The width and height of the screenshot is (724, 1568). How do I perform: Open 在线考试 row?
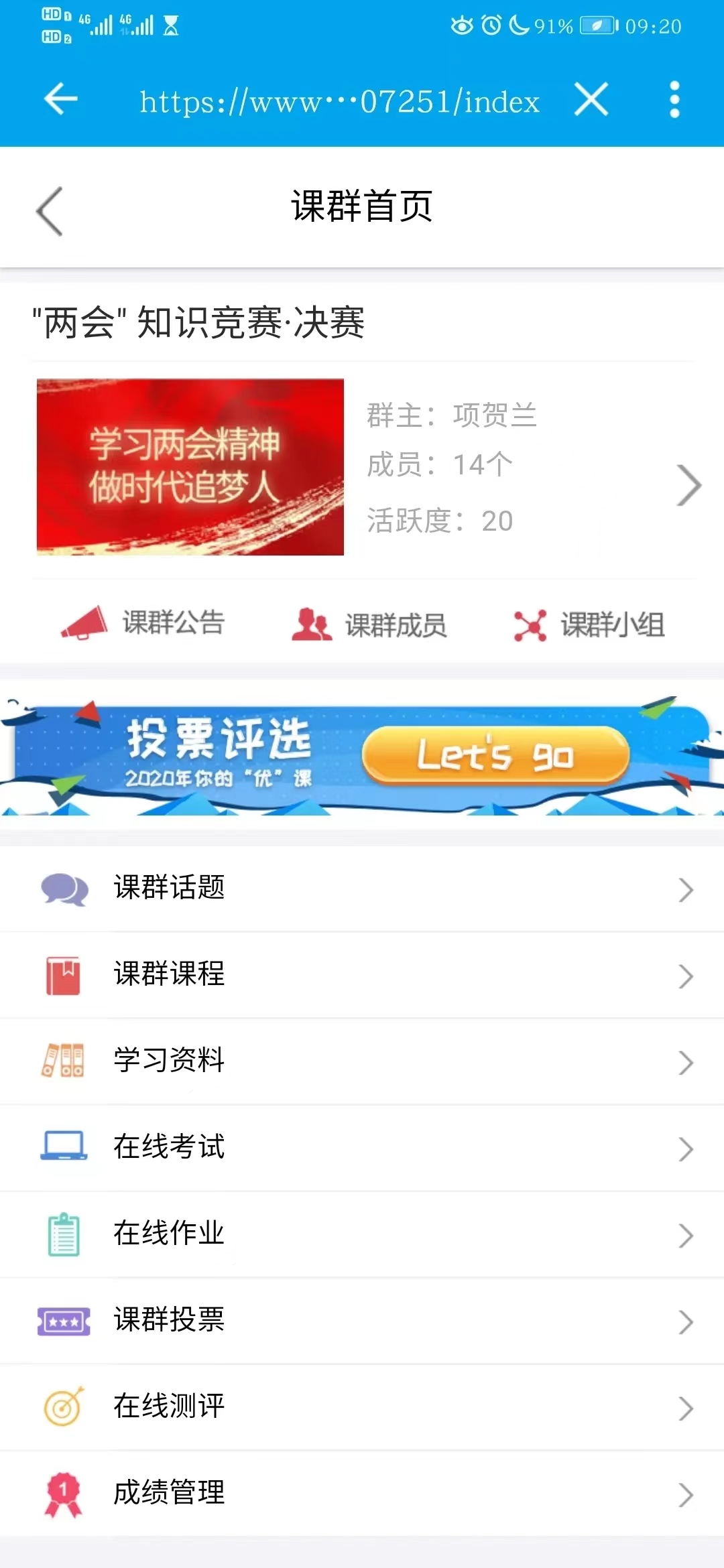tap(362, 1148)
